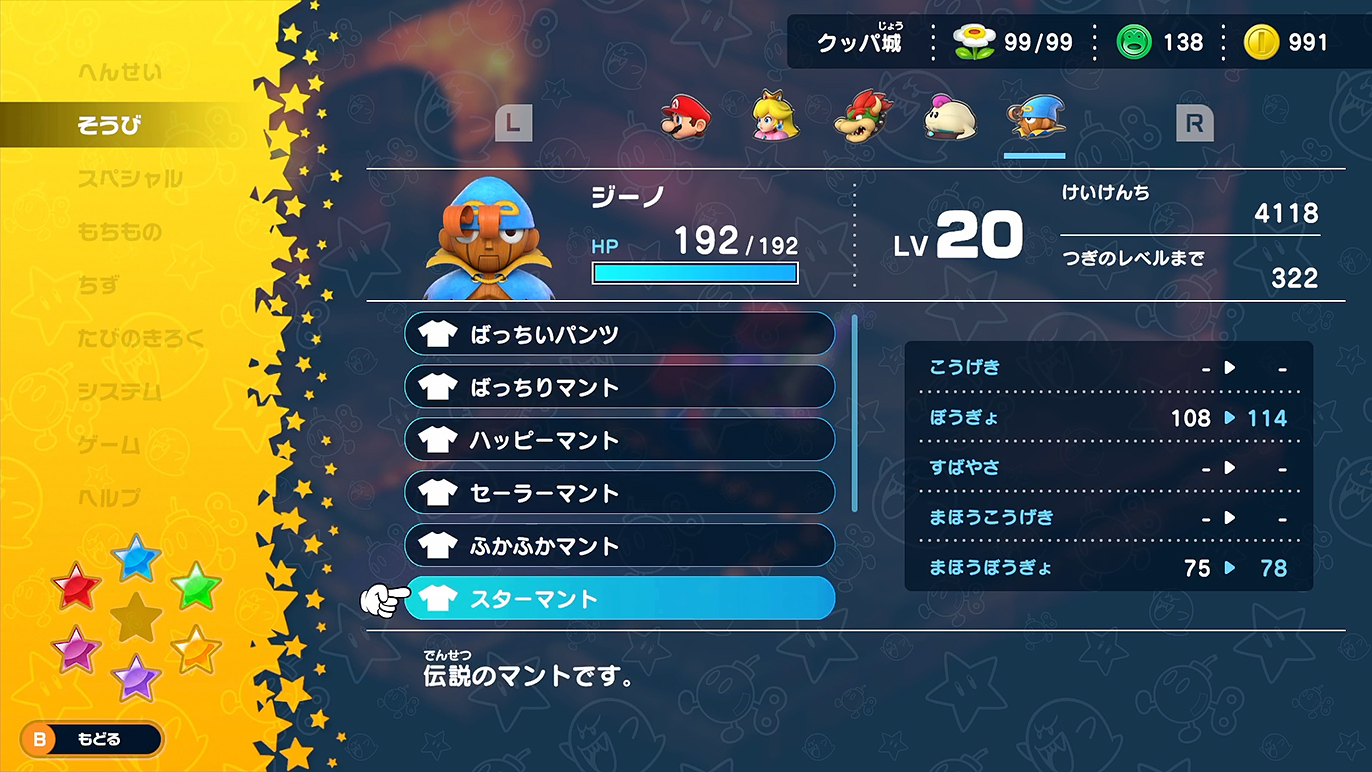Open the もちもの items menu
The width and height of the screenshot is (1372, 772).
(119, 232)
